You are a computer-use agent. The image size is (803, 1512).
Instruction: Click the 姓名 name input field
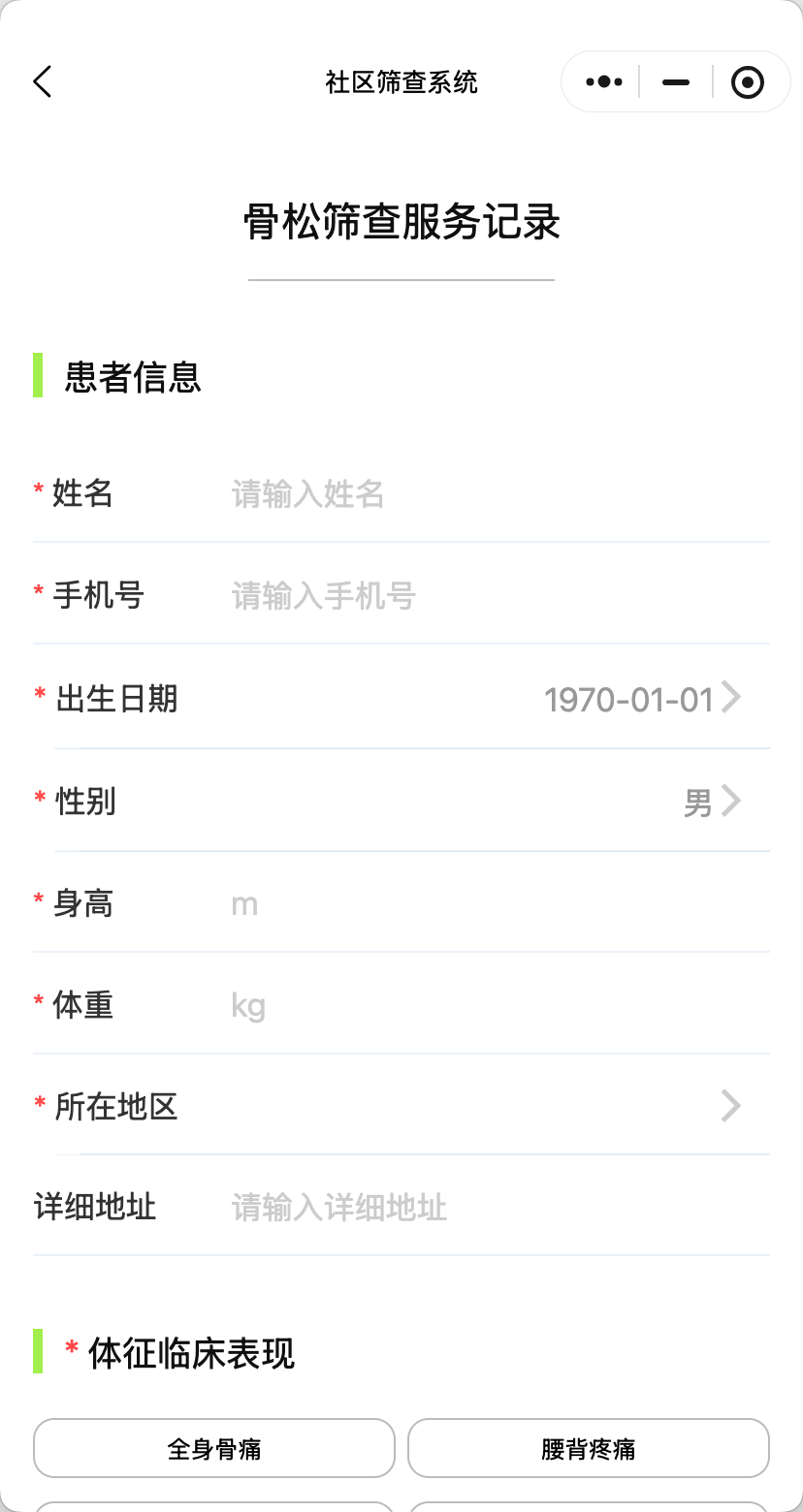point(436,494)
